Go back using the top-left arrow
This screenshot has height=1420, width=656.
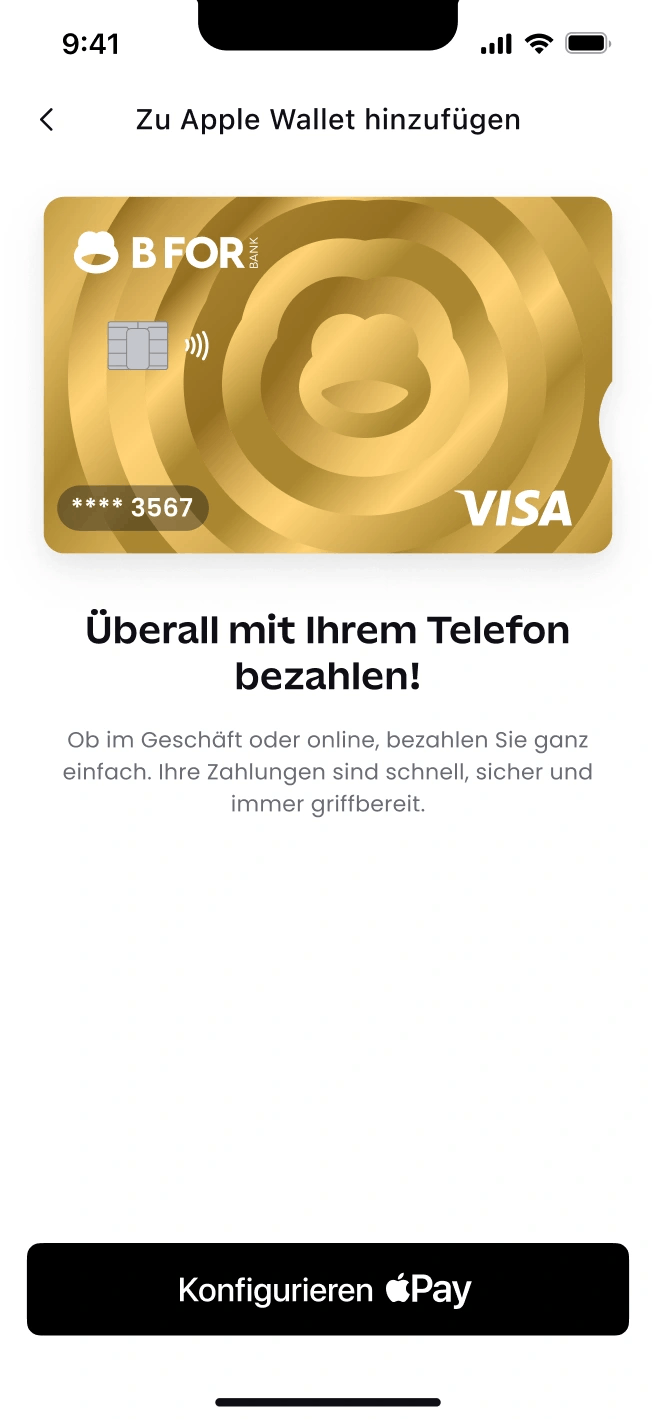[46, 120]
